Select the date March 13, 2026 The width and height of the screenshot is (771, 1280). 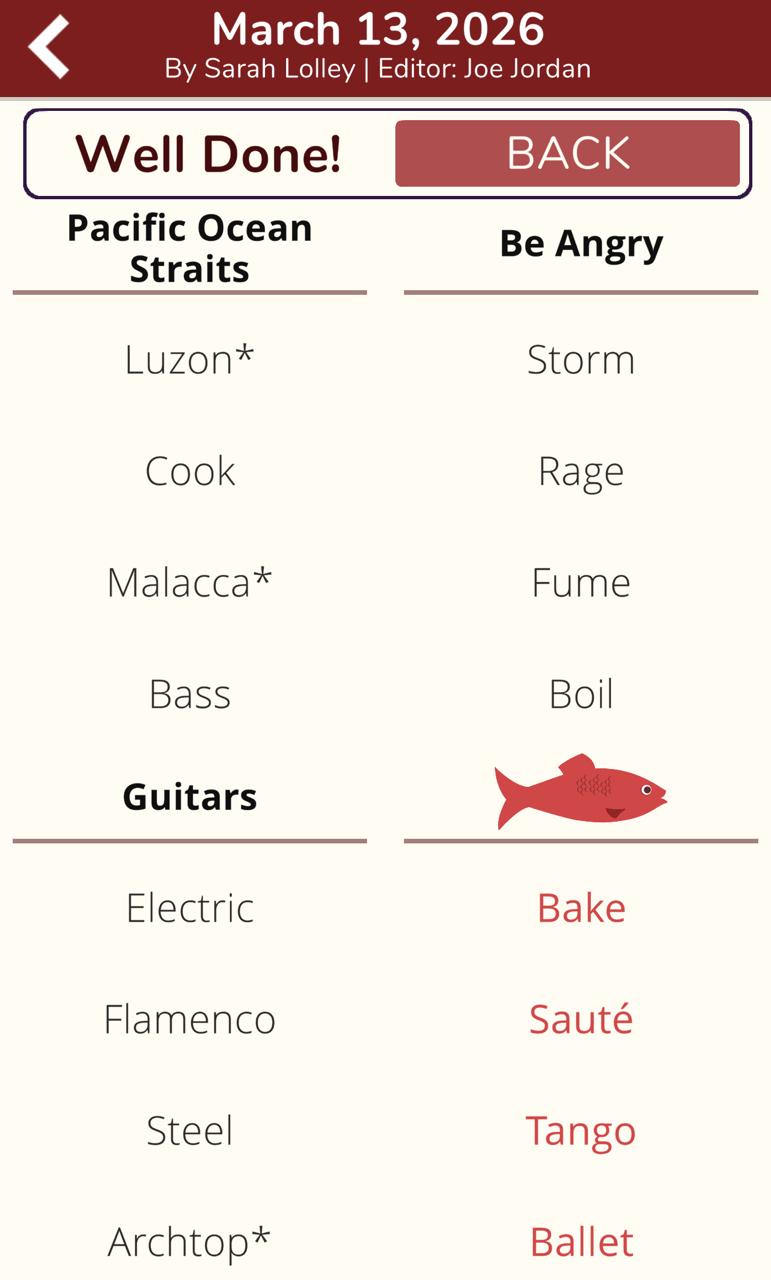(377, 29)
